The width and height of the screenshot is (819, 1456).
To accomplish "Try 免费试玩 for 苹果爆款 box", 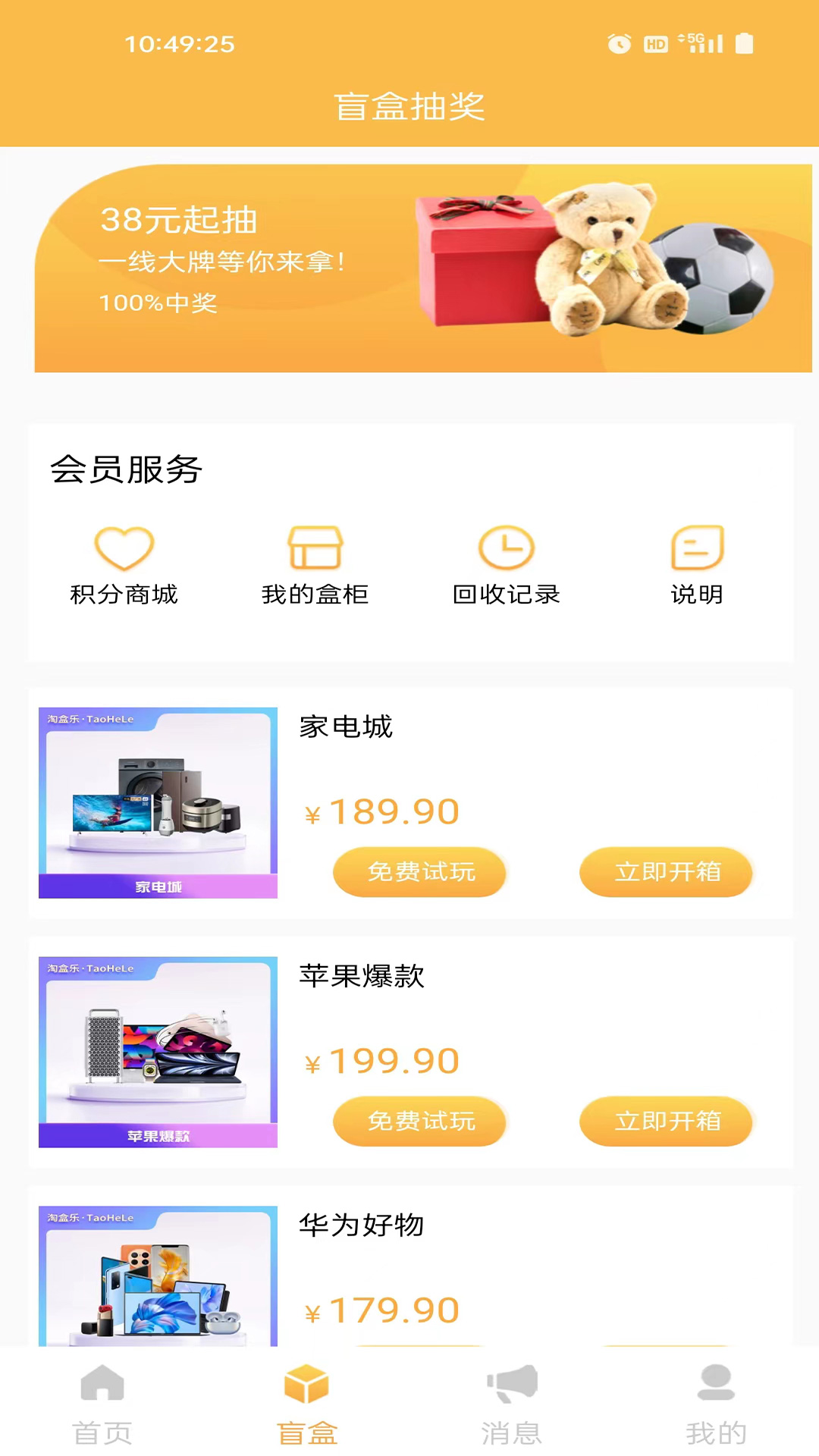I will pyautogui.click(x=419, y=1121).
